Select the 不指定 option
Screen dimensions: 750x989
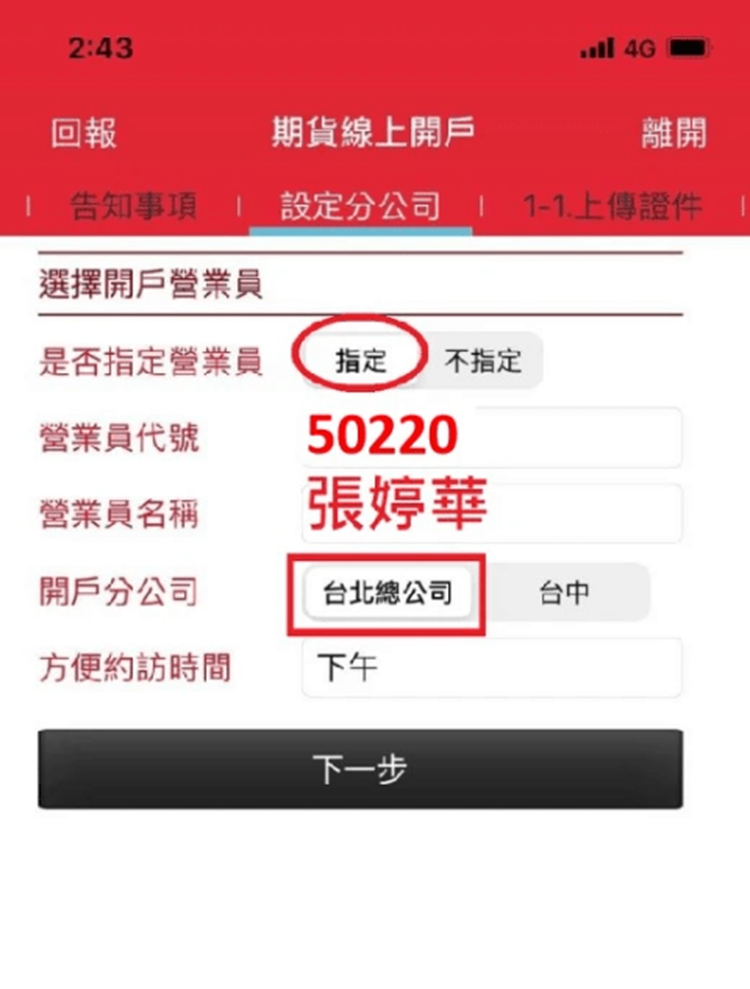click(483, 360)
